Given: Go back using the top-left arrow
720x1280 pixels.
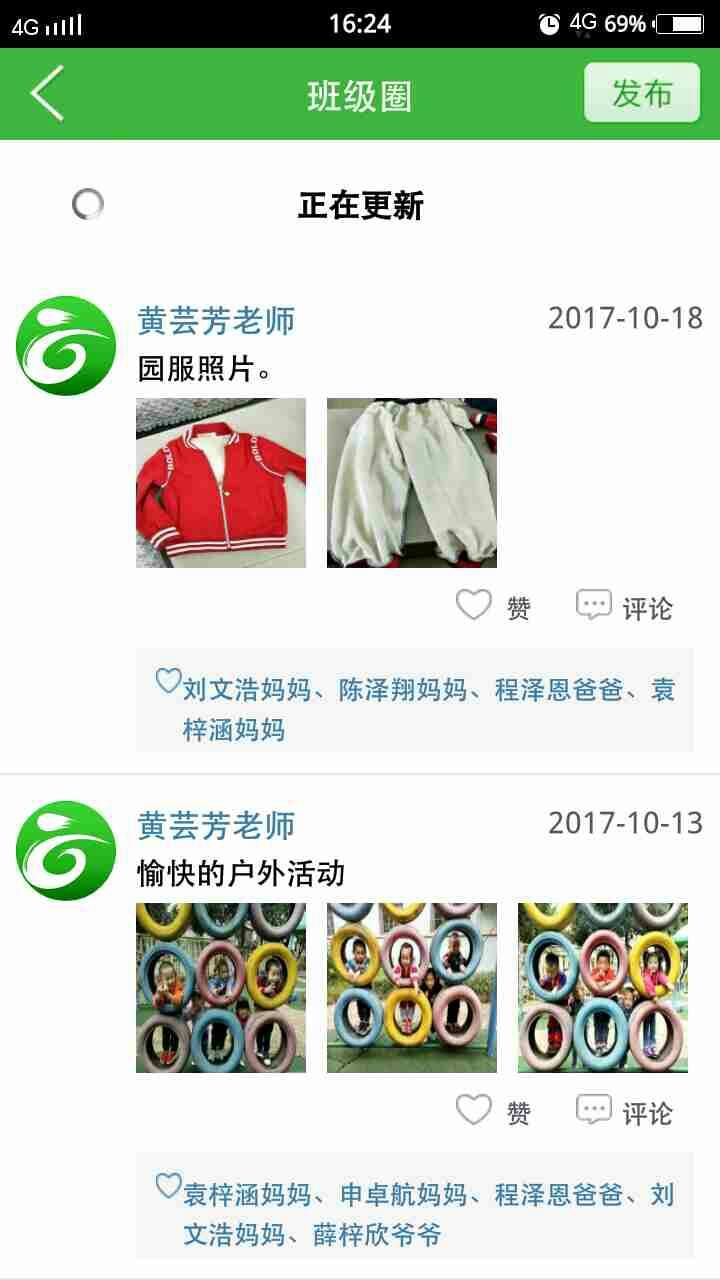Looking at the screenshot, I should tap(47, 93).
